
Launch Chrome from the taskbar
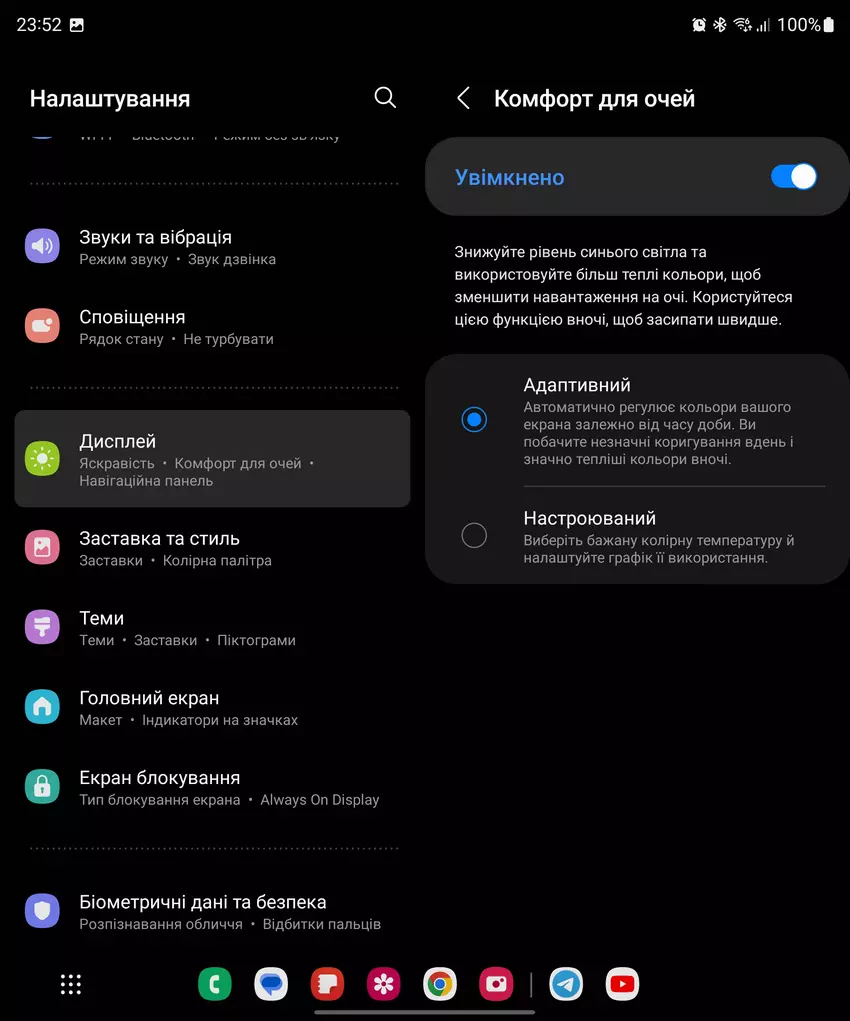pyautogui.click(x=439, y=984)
